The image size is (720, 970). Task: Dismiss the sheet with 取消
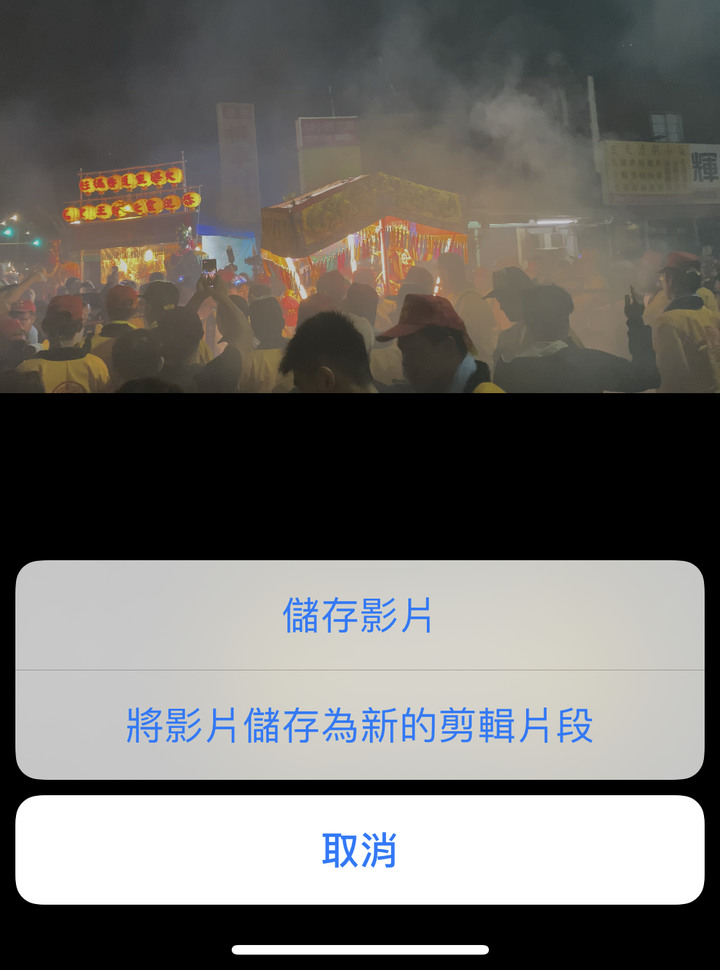359,850
